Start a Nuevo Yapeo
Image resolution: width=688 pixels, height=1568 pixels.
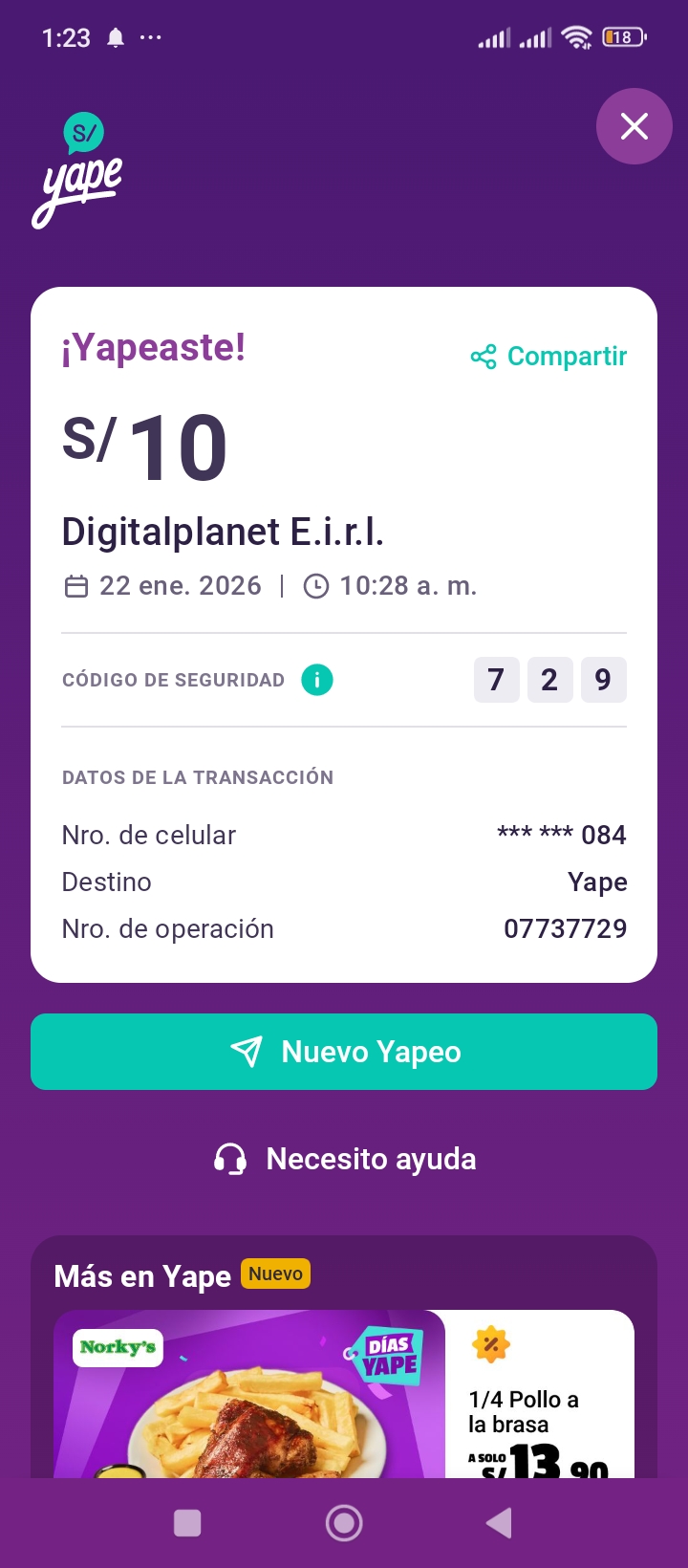pyautogui.click(x=344, y=1052)
